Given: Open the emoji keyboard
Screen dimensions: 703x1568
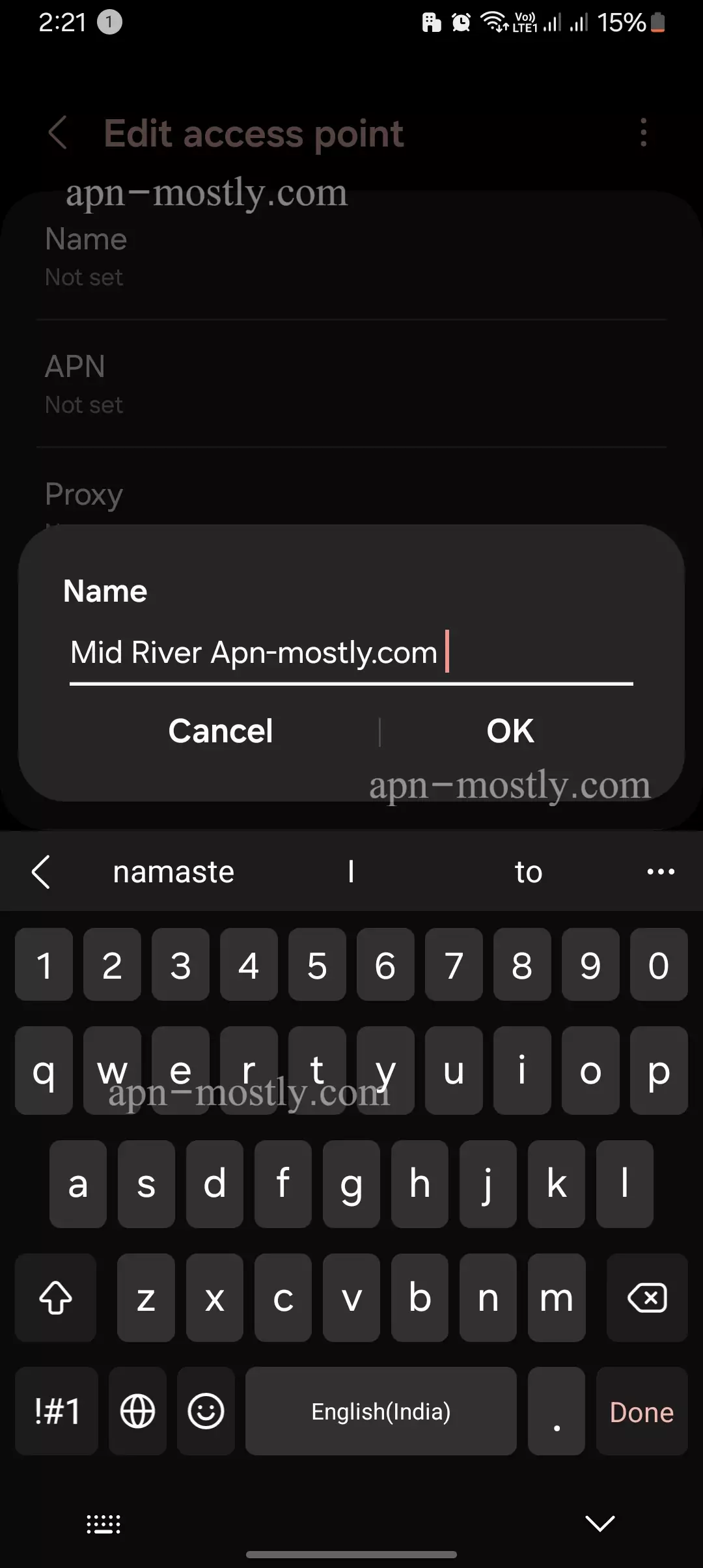Looking at the screenshot, I should (206, 1411).
